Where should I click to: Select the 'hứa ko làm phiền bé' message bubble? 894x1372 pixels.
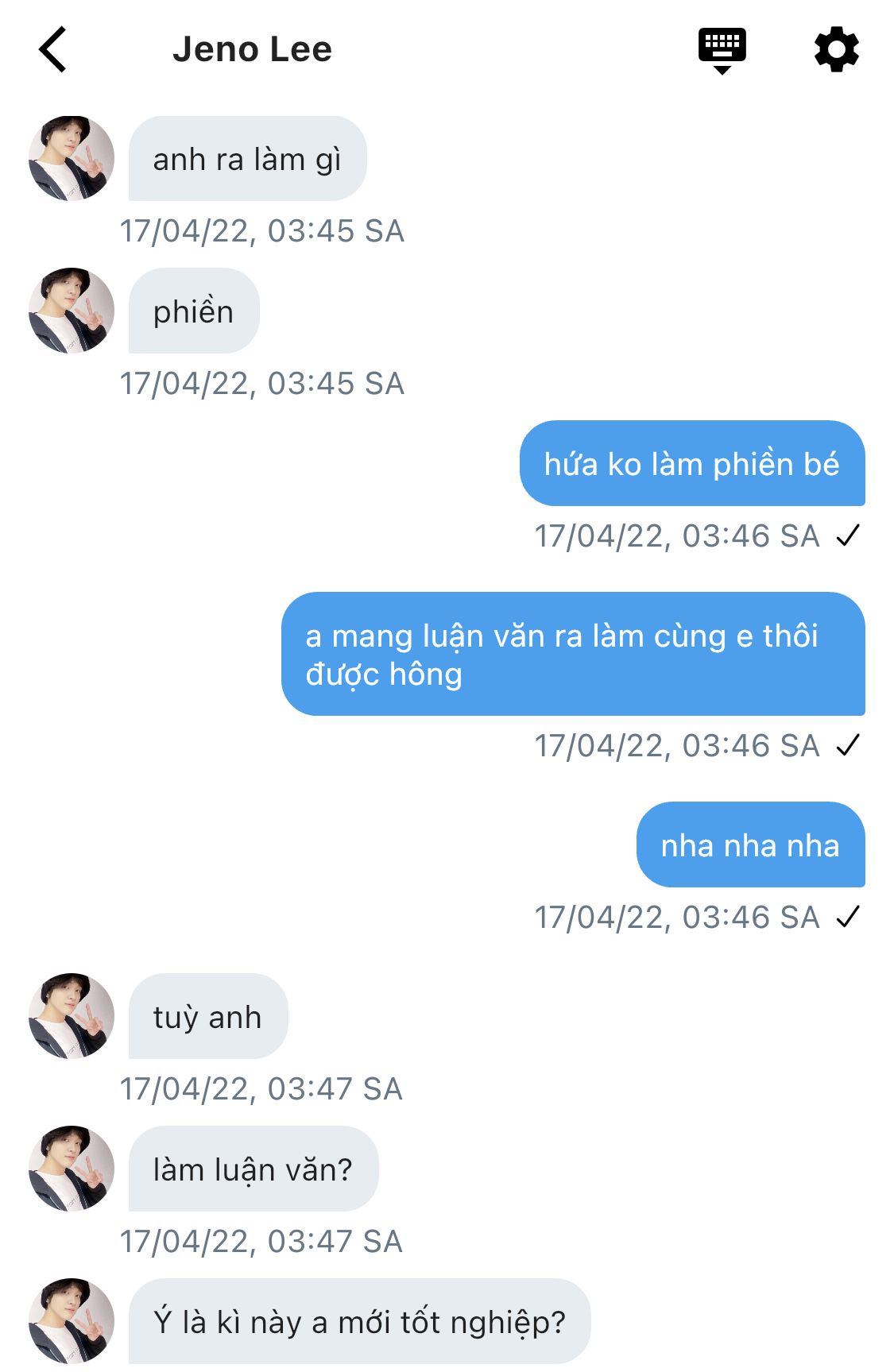(691, 464)
